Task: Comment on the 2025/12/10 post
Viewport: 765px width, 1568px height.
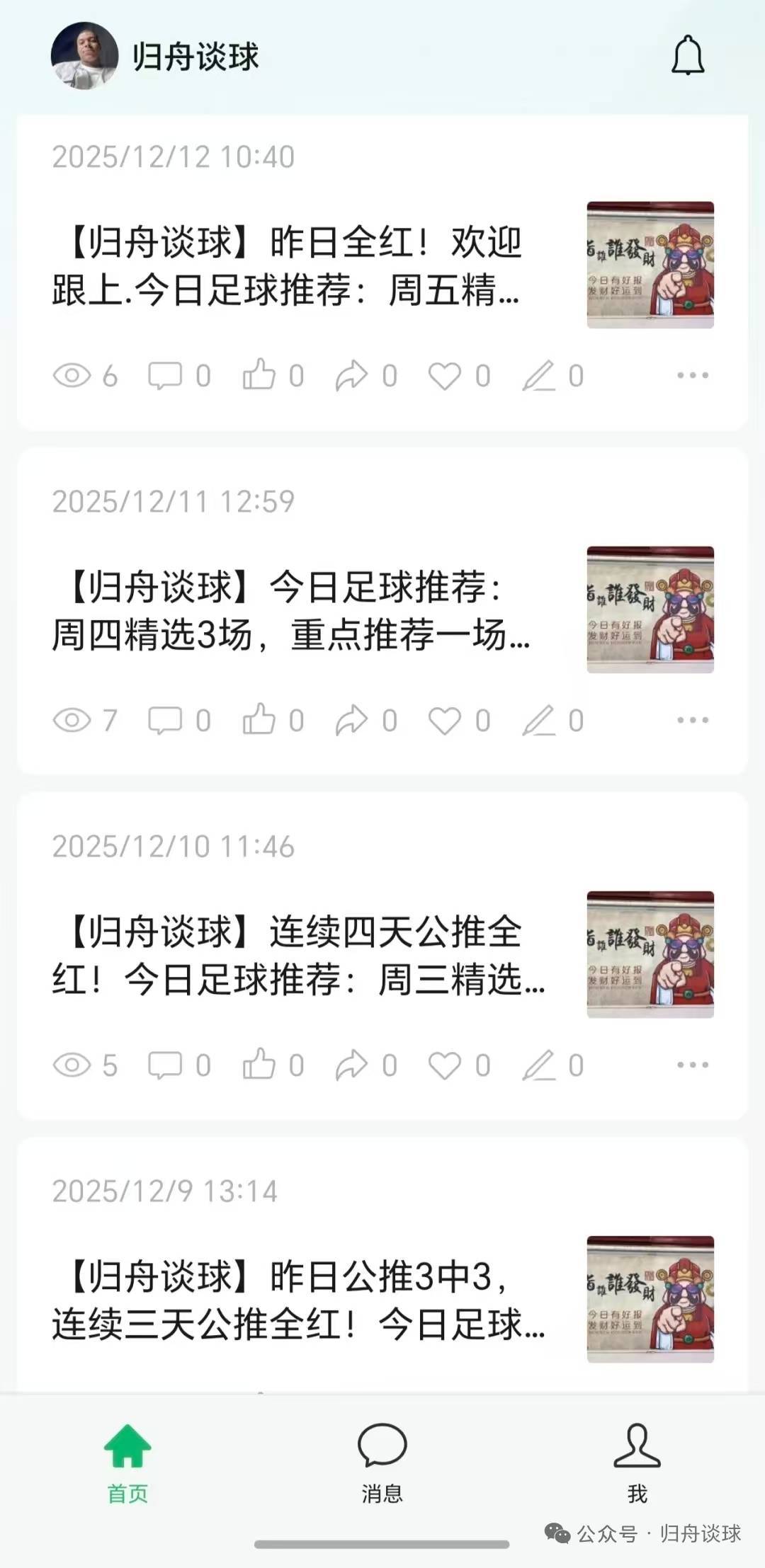Action: point(165,1065)
